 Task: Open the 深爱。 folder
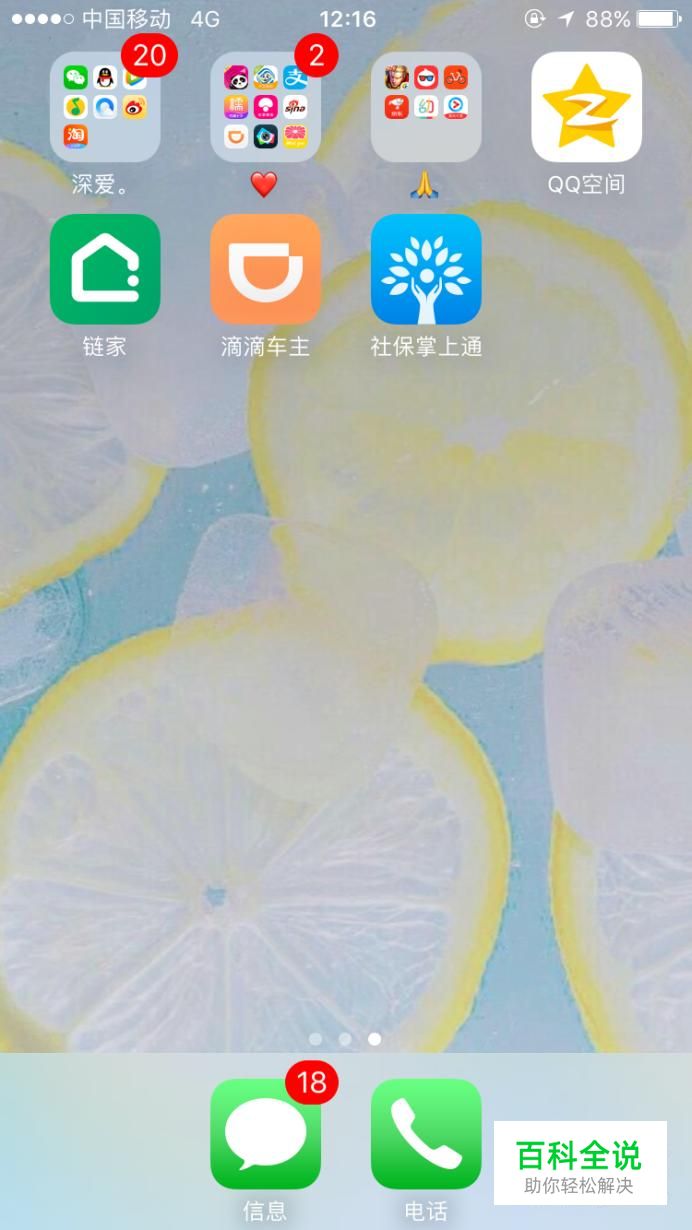click(x=105, y=107)
